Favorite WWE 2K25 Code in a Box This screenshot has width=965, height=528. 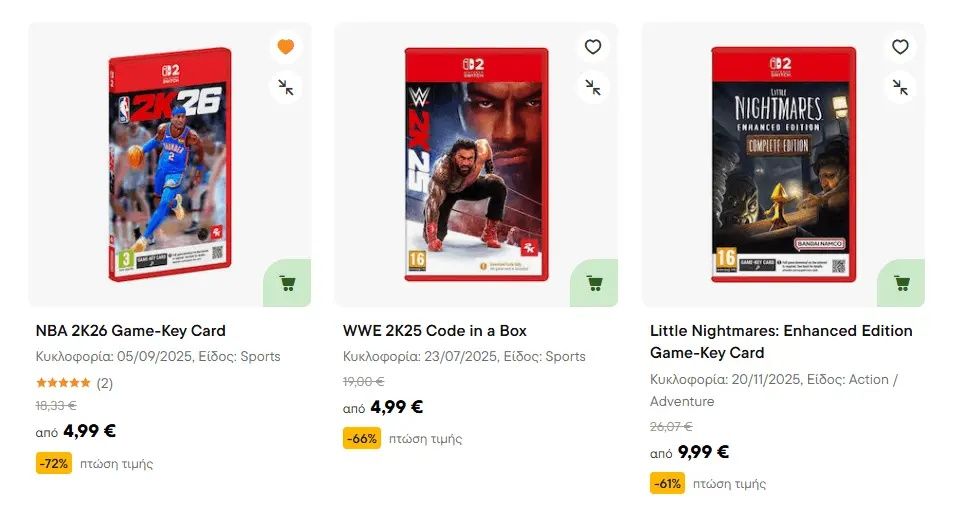(593, 47)
